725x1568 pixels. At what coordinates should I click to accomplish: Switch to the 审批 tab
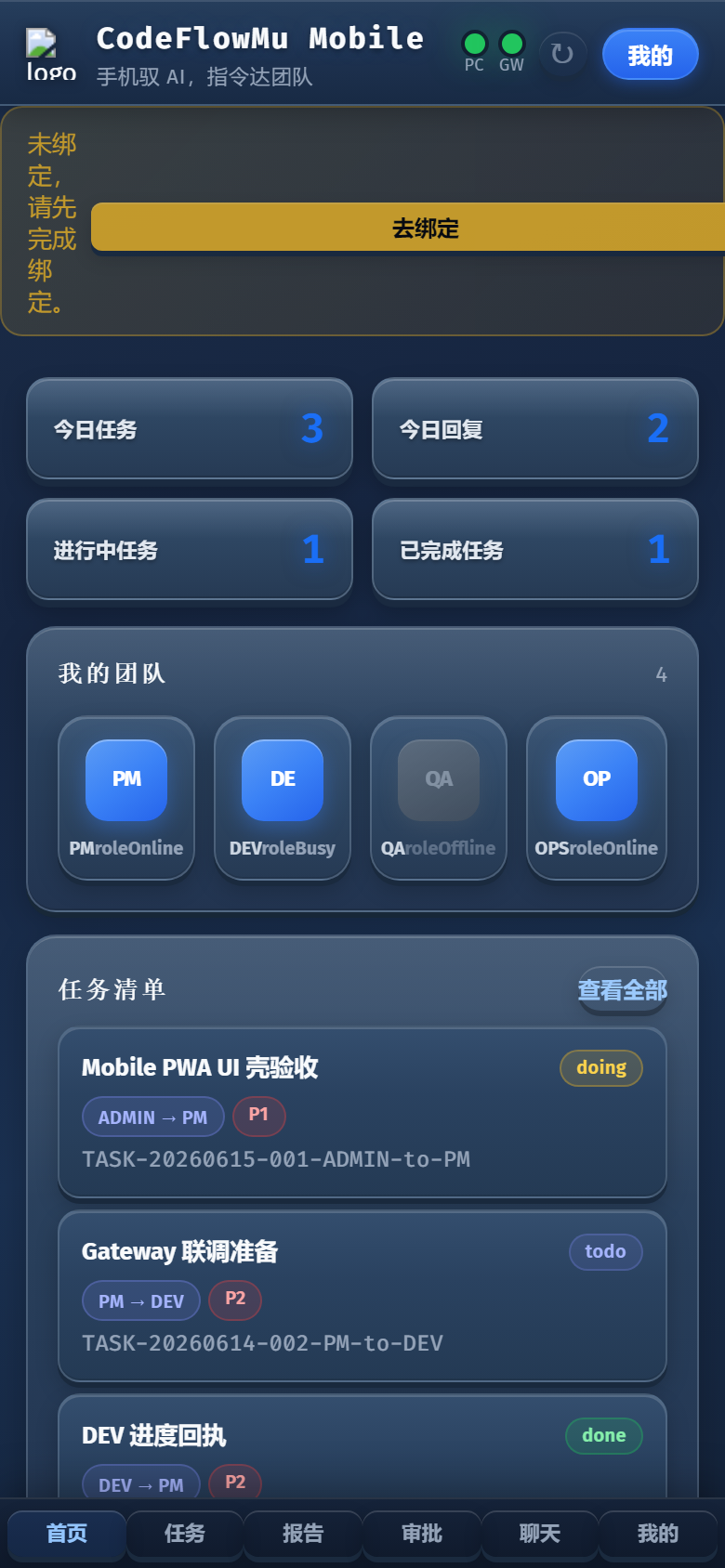(422, 1534)
